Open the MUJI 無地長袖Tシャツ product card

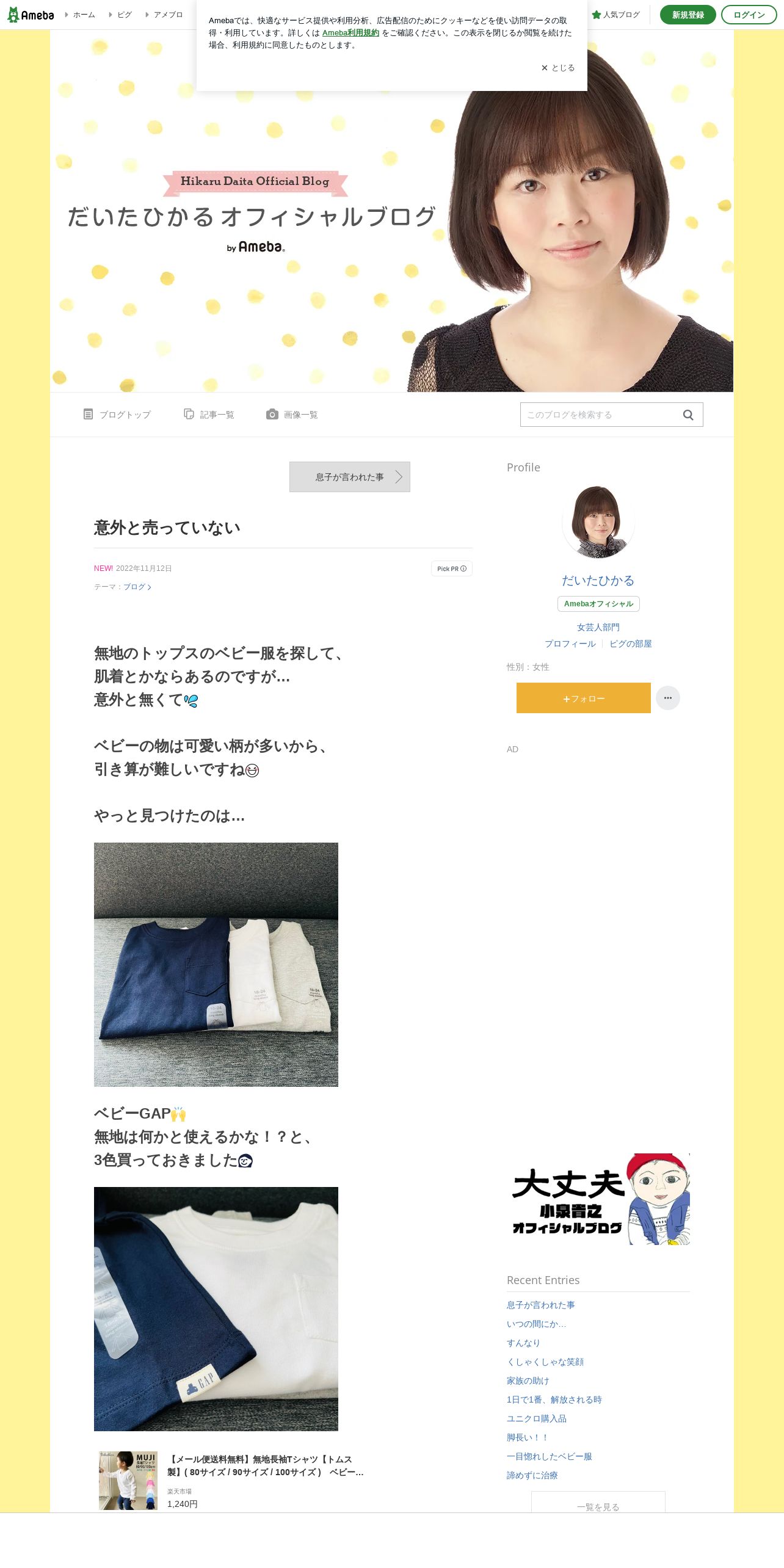232,1480
